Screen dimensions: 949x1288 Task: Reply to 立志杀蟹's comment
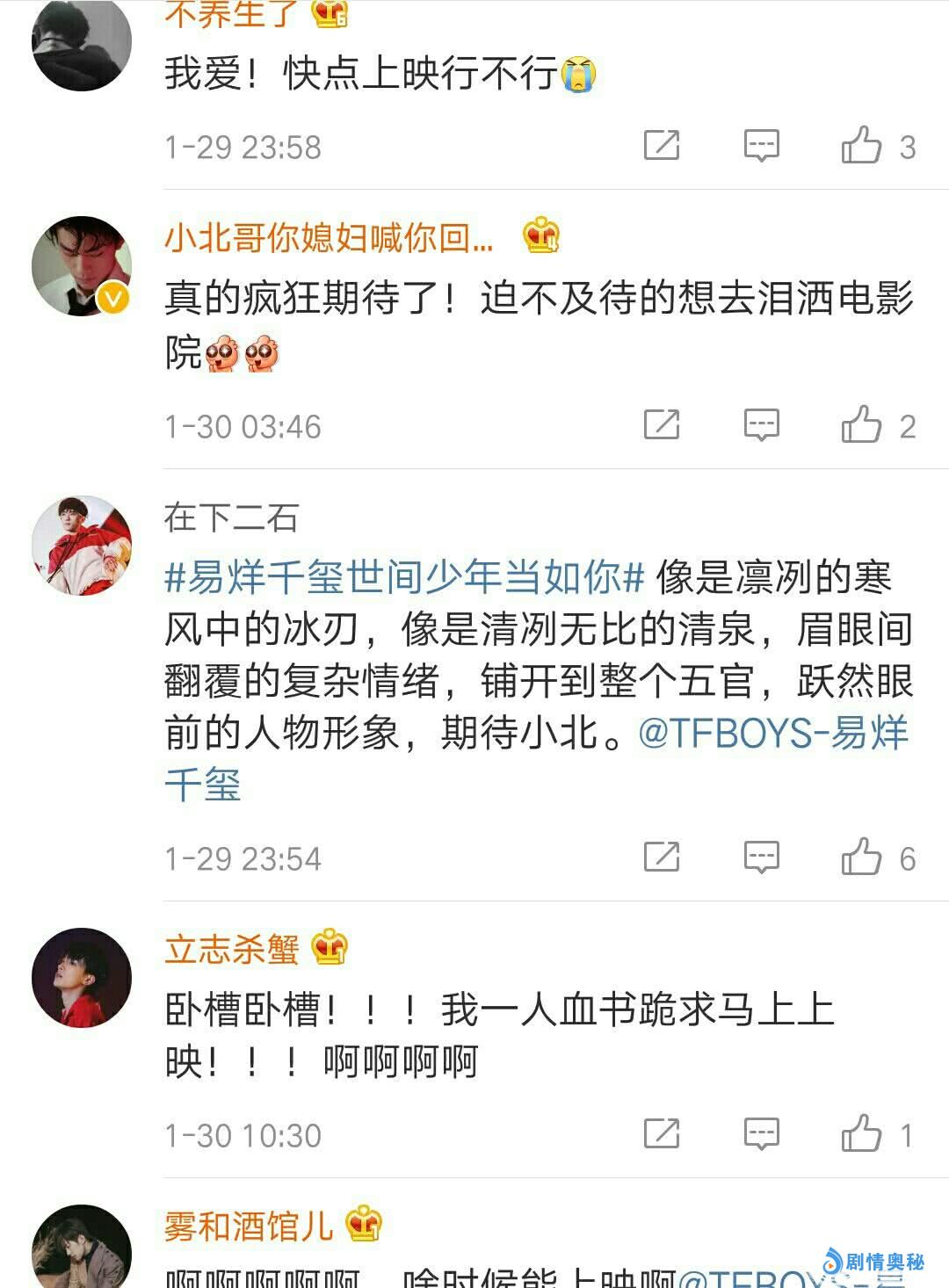tap(761, 1134)
